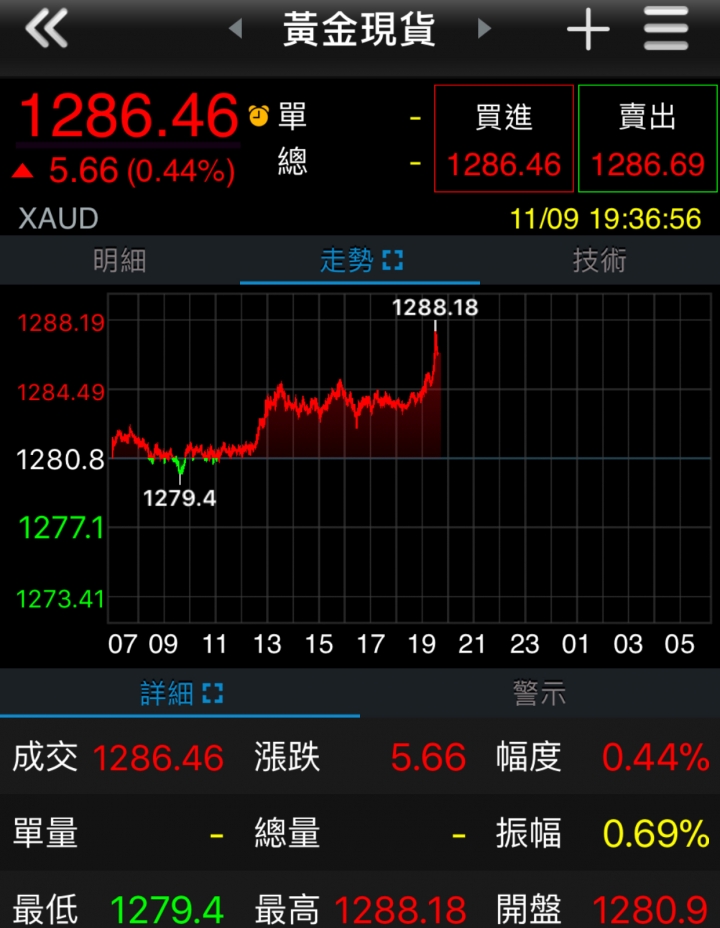Select the 詳細 details tab

pyautogui.click(x=180, y=693)
